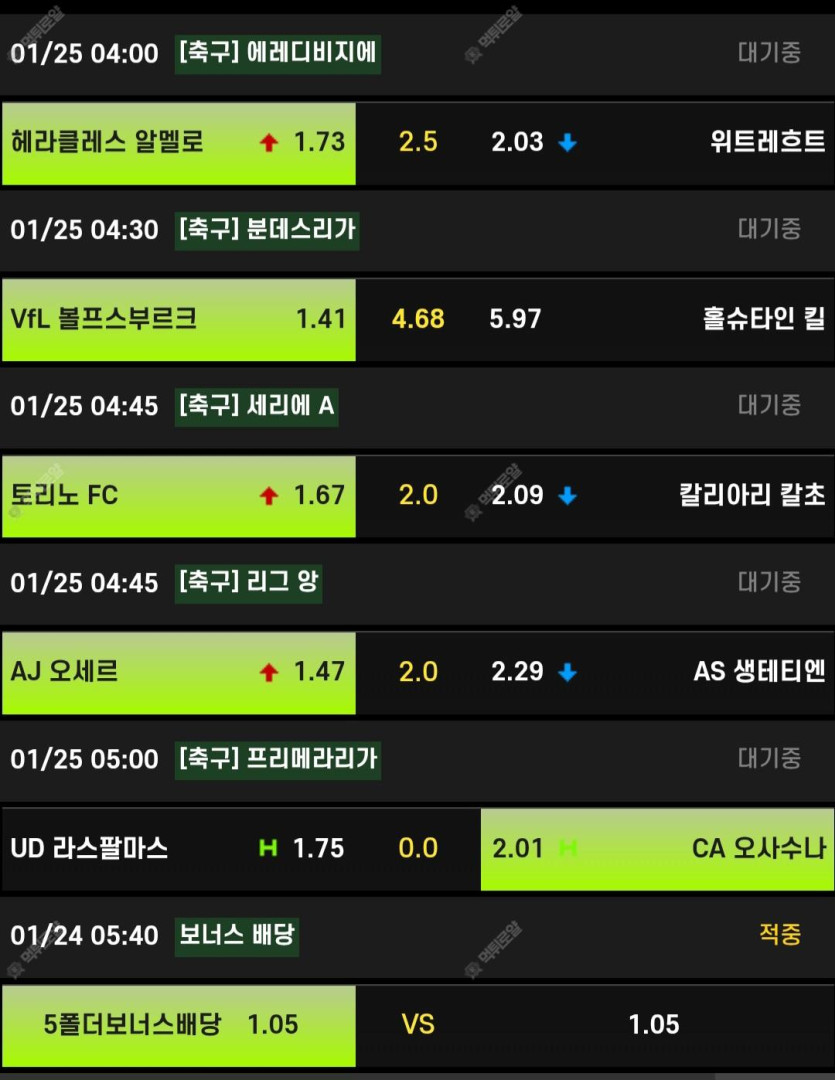Select 토리노 FC at 1.67
The image size is (835, 1080).
pyautogui.click(x=179, y=496)
